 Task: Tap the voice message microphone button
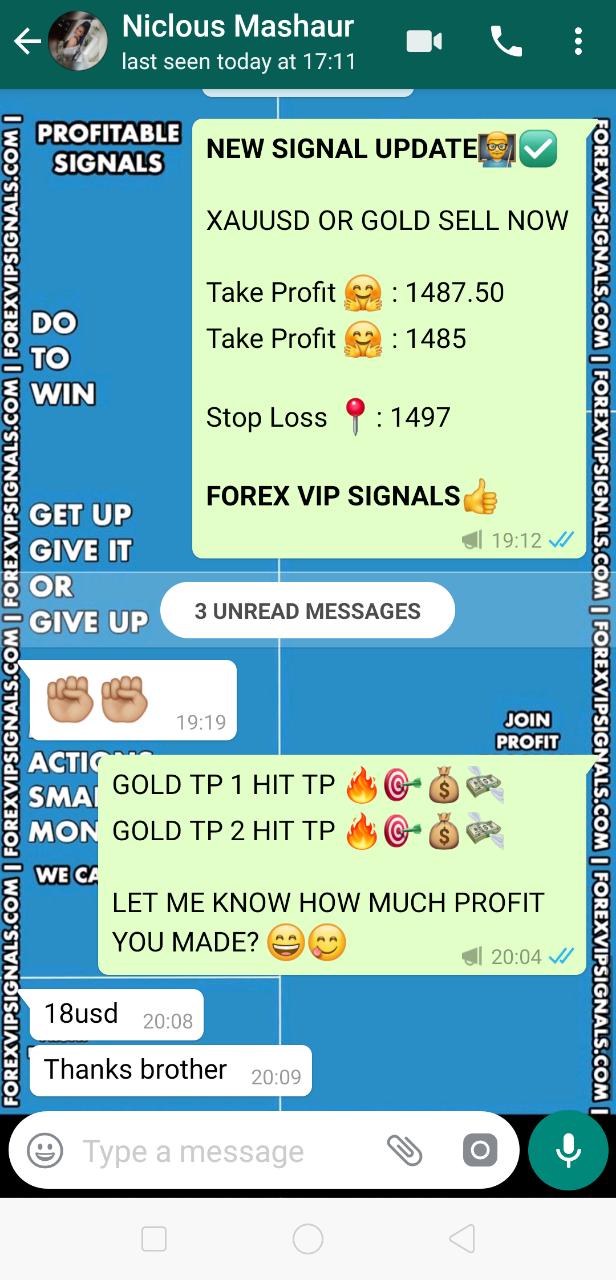click(x=568, y=1150)
